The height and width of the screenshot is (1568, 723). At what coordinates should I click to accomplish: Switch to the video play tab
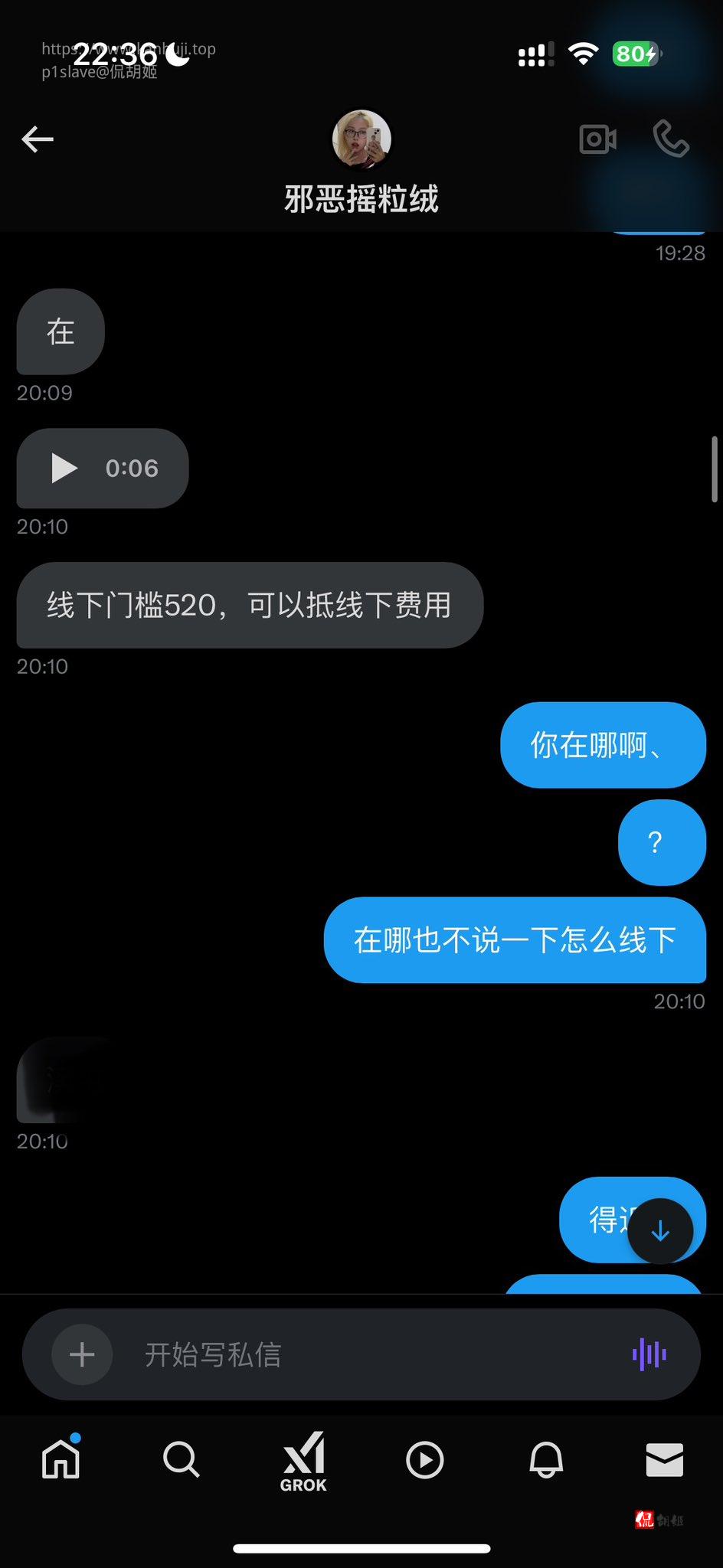tap(424, 1459)
